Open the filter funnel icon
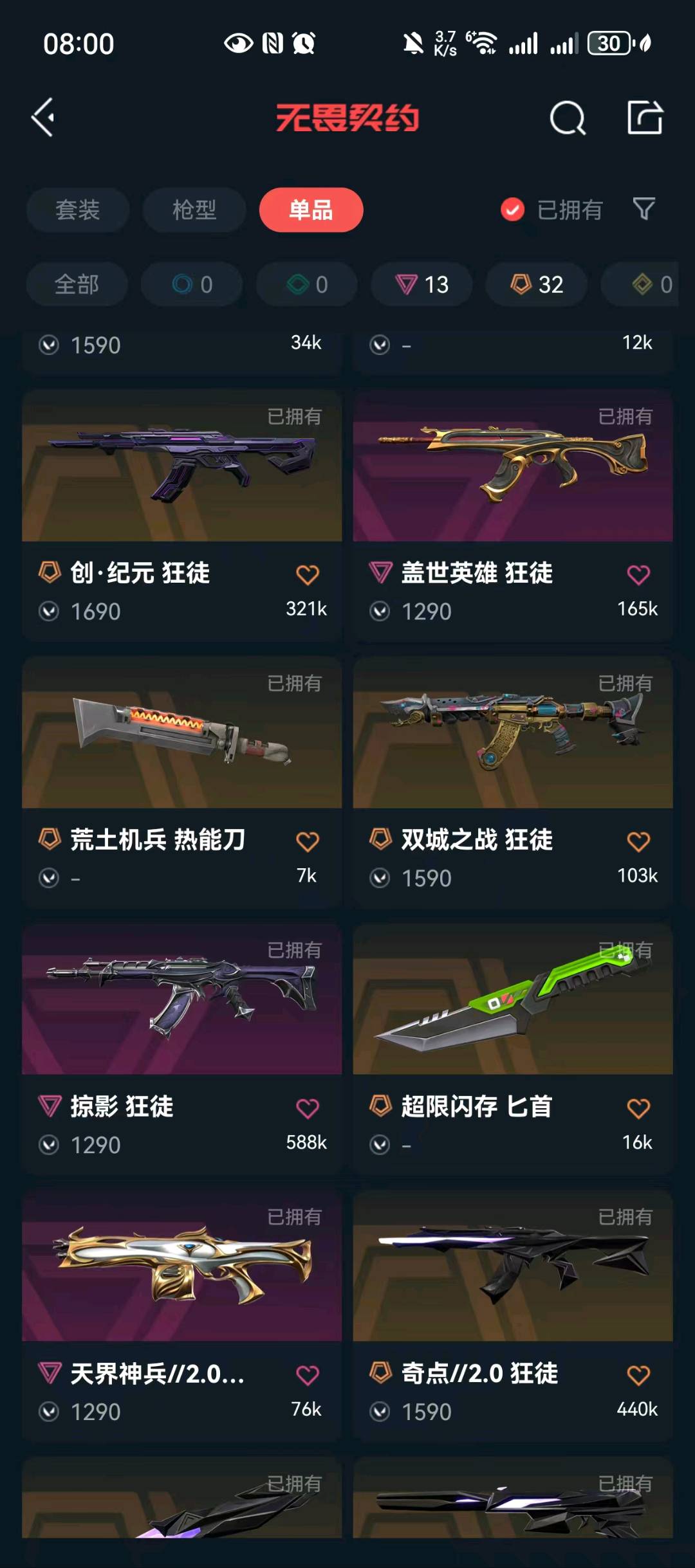This screenshot has height=1568, width=695. [644, 209]
